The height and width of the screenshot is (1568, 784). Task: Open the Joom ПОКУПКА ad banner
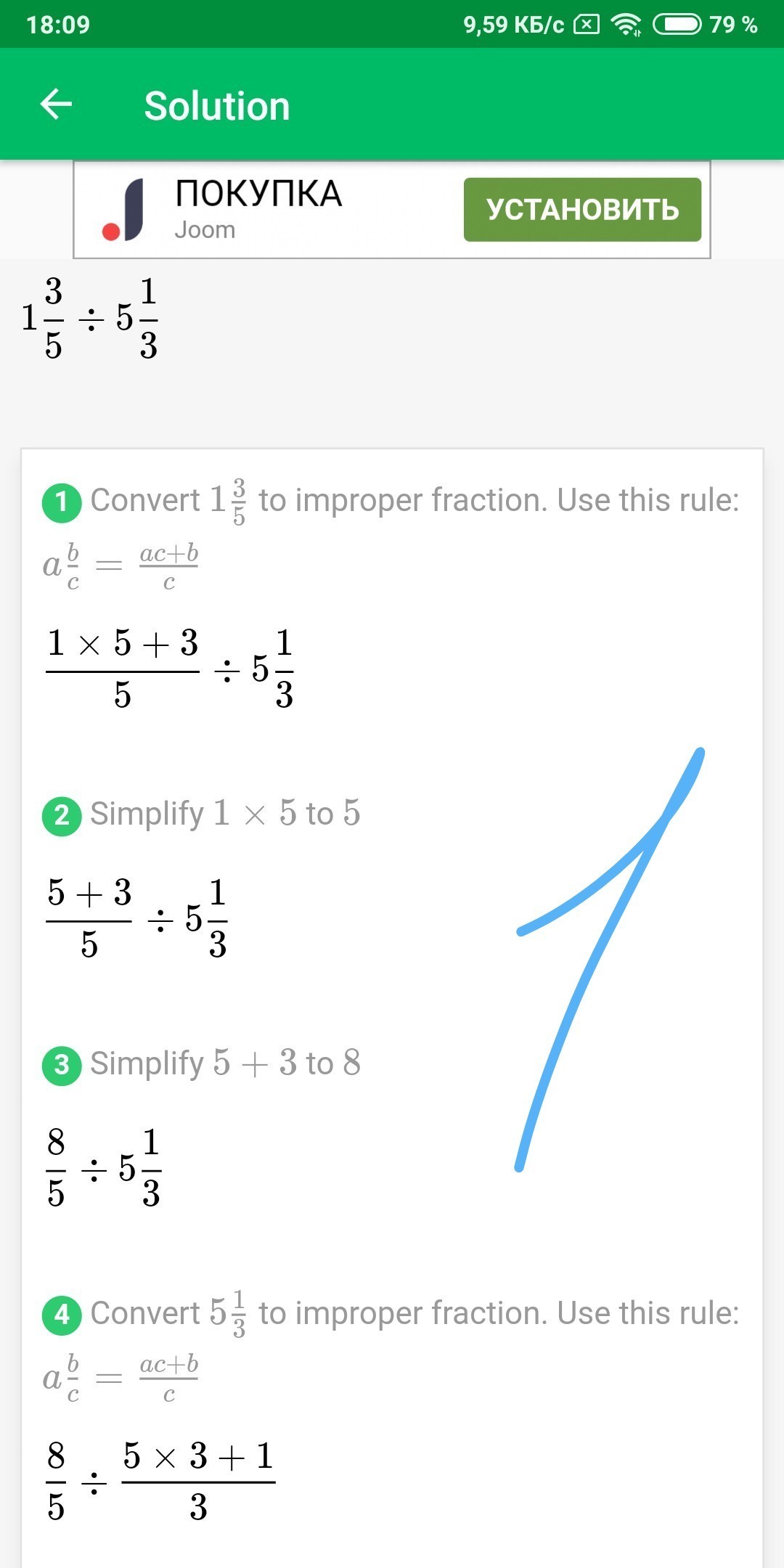point(392,209)
